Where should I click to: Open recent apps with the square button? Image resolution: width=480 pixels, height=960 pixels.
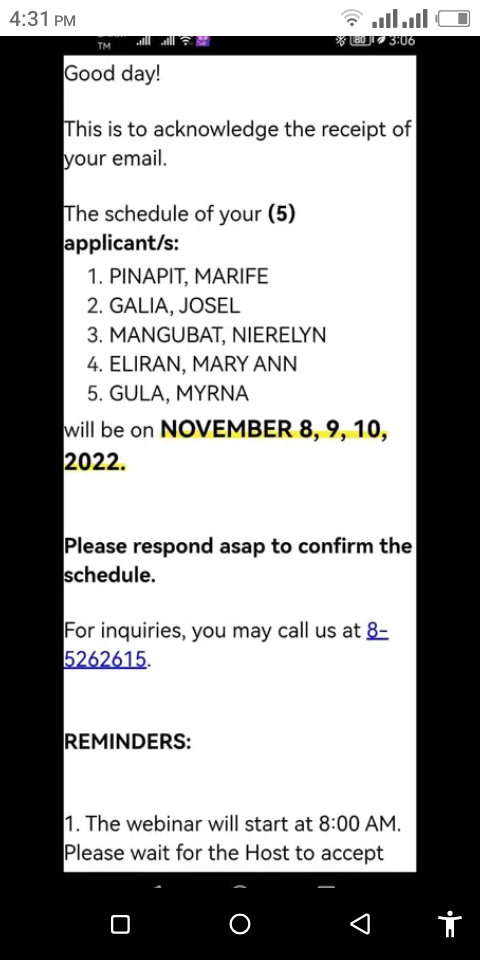pos(120,924)
